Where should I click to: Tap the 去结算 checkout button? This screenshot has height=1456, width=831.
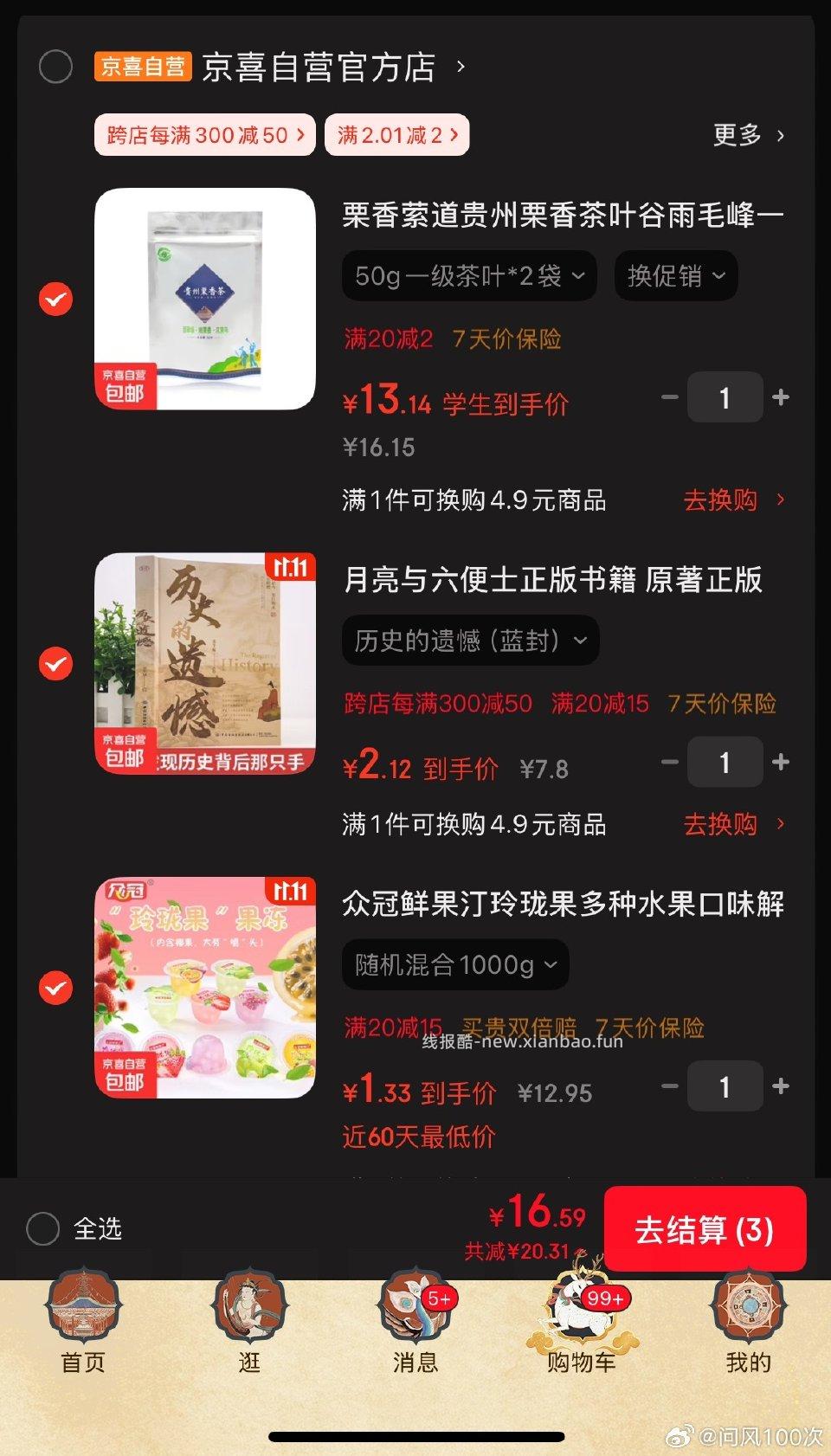pyautogui.click(x=705, y=1230)
